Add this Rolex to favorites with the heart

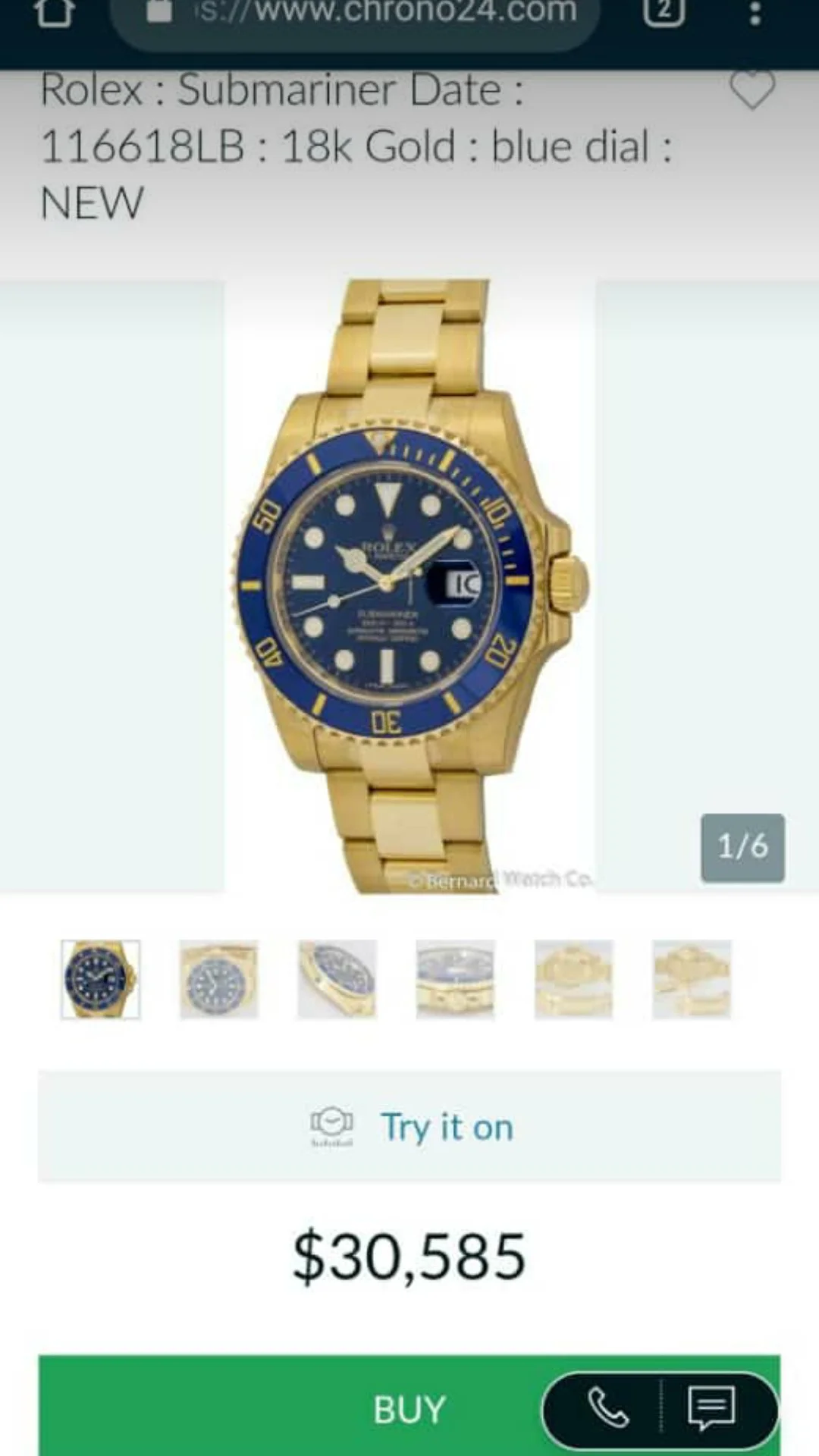(x=752, y=90)
